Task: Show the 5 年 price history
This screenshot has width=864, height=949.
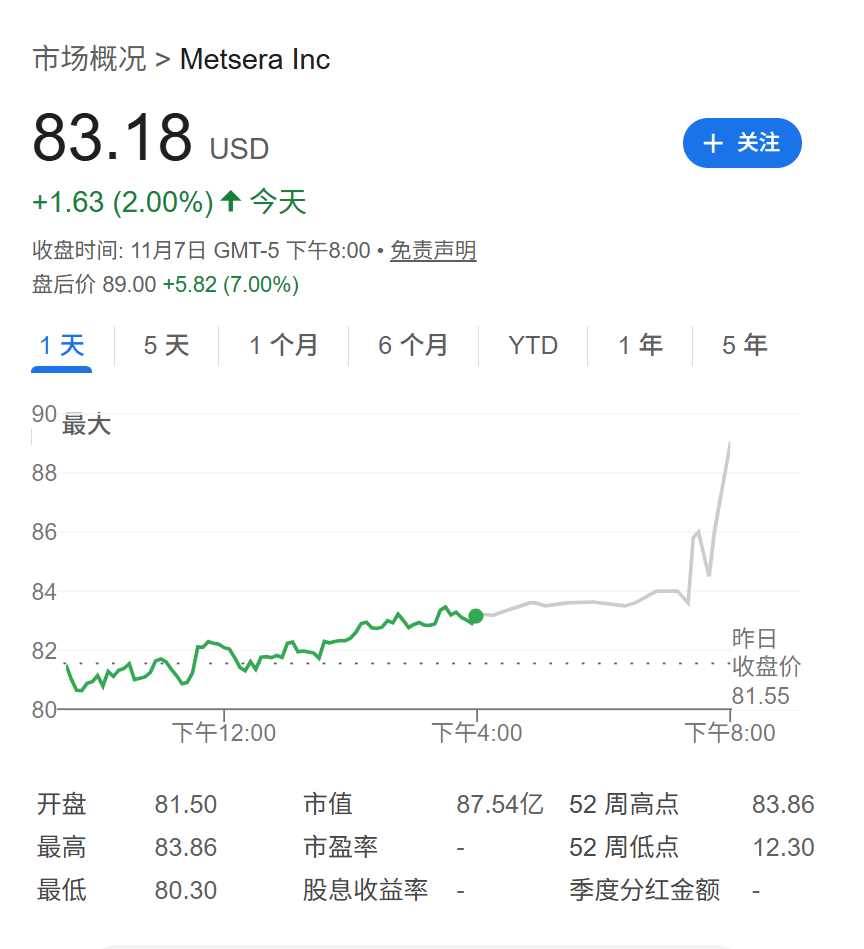Action: pyautogui.click(x=745, y=346)
